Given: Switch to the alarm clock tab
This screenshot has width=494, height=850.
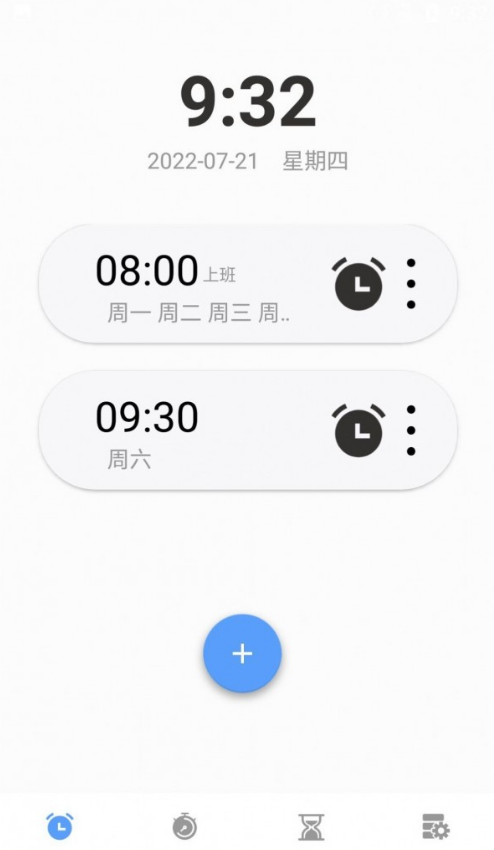Looking at the screenshot, I should click(x=60, y=826).
